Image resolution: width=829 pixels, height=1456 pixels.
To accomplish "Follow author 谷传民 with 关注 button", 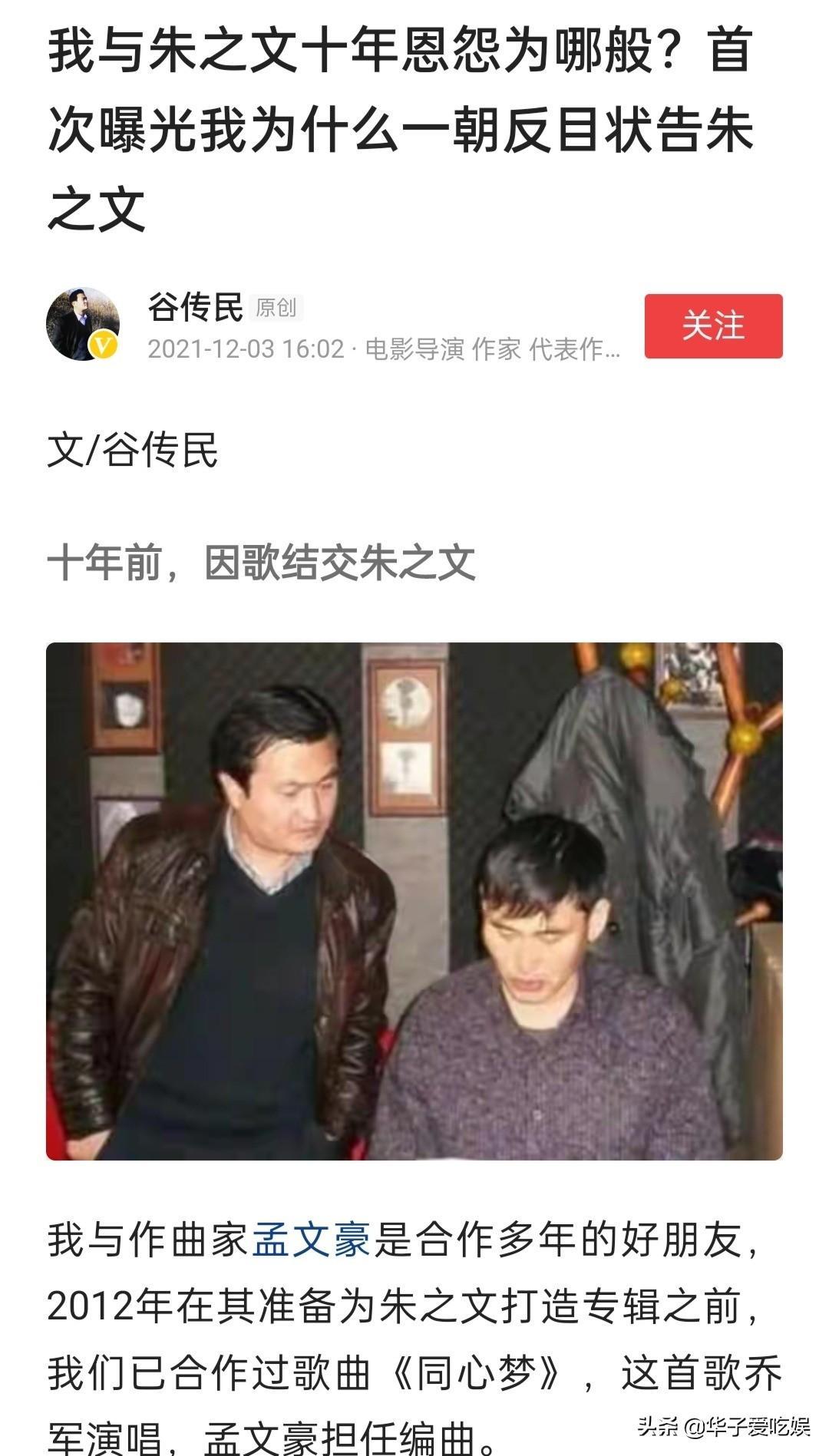I will coord(713,325).
